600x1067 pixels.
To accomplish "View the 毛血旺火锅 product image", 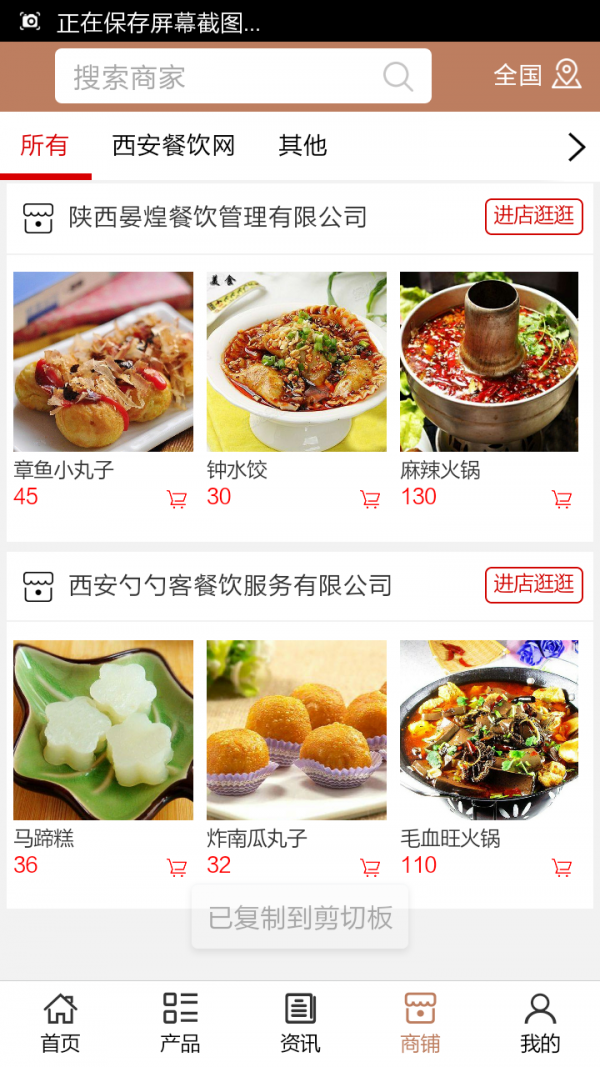I will (x=489, y=729).
